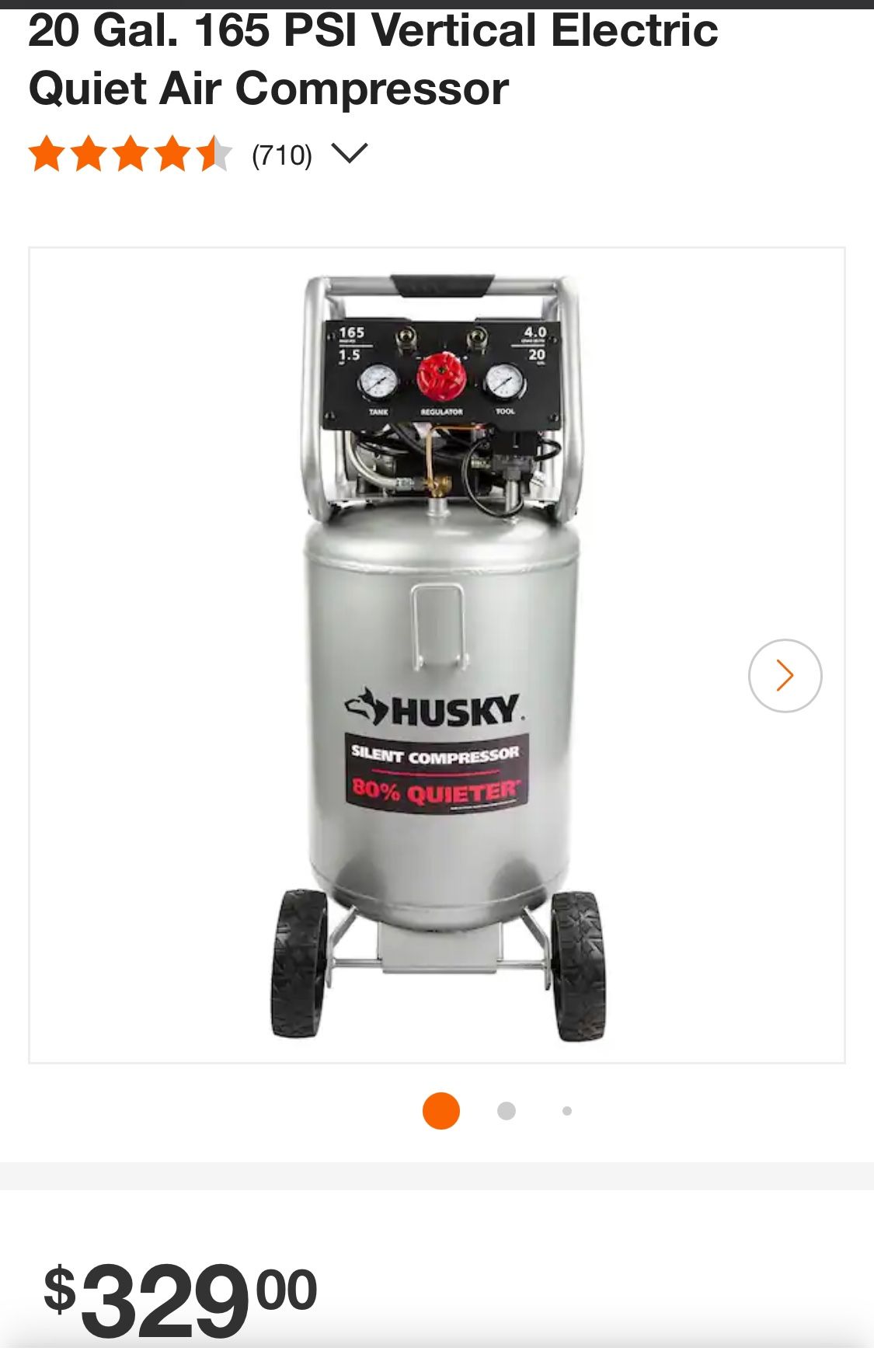Open the next product image arrow
This screenshot has width=874, height=1372.
(785, 676)
